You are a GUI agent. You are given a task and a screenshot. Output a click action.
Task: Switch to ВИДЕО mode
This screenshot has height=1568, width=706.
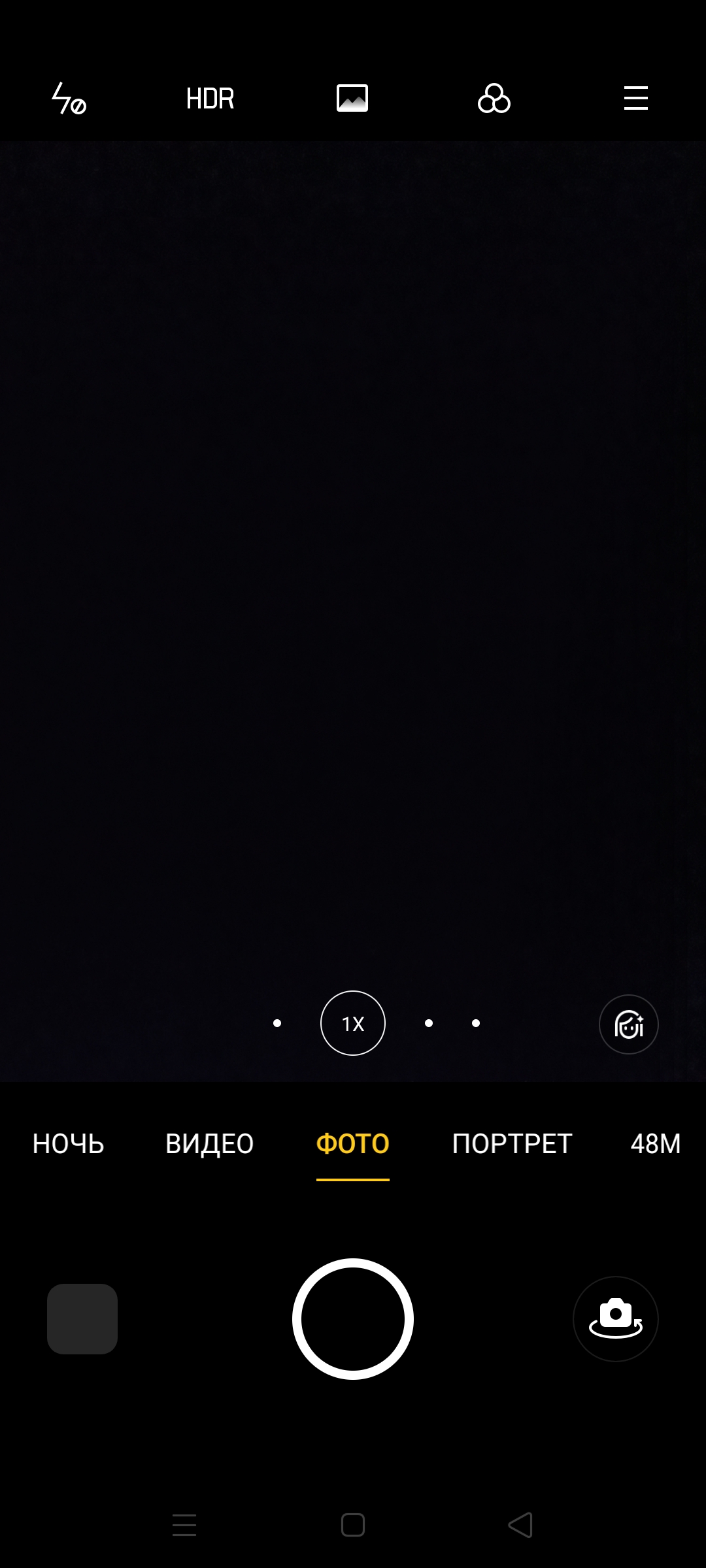(x=209, y=1144)
